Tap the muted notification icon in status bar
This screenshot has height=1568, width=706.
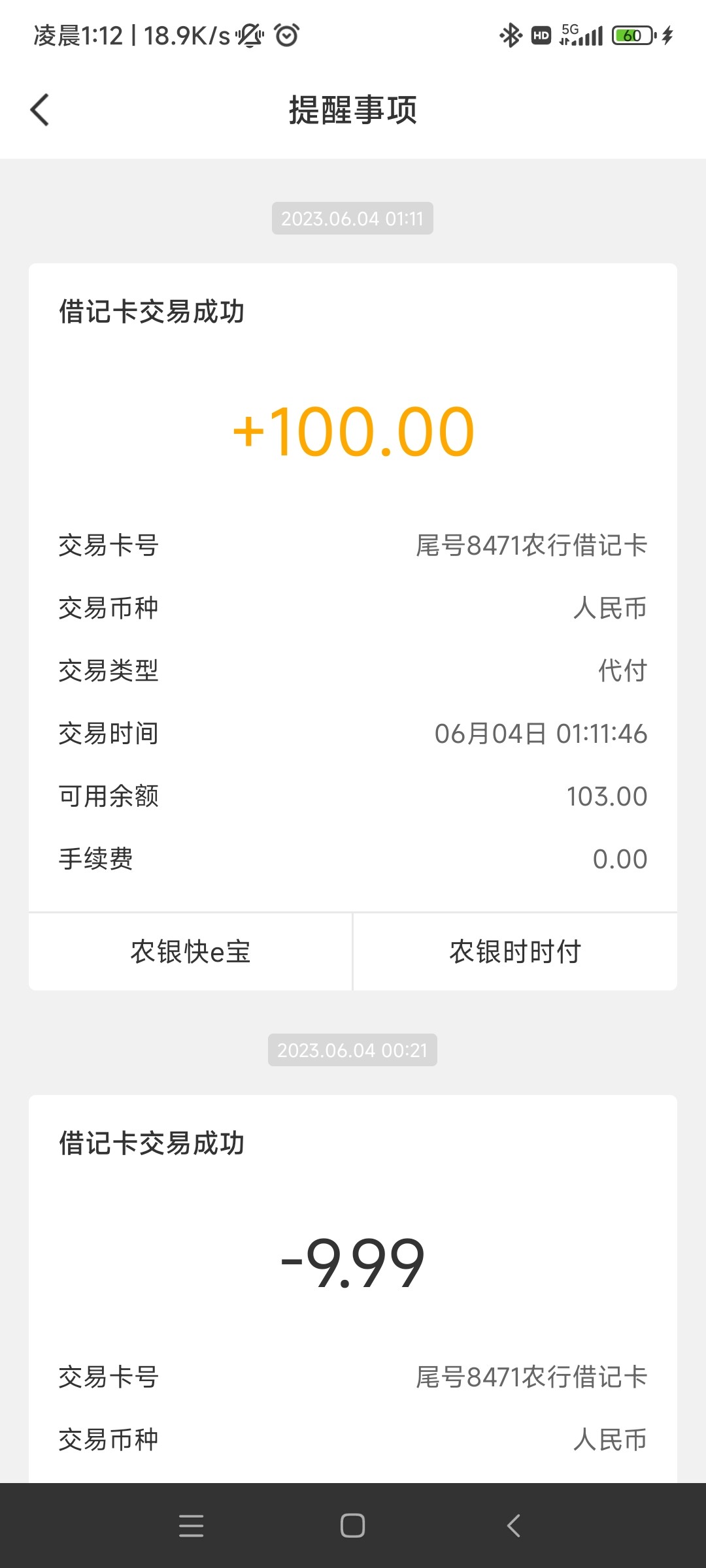point(249,36)
